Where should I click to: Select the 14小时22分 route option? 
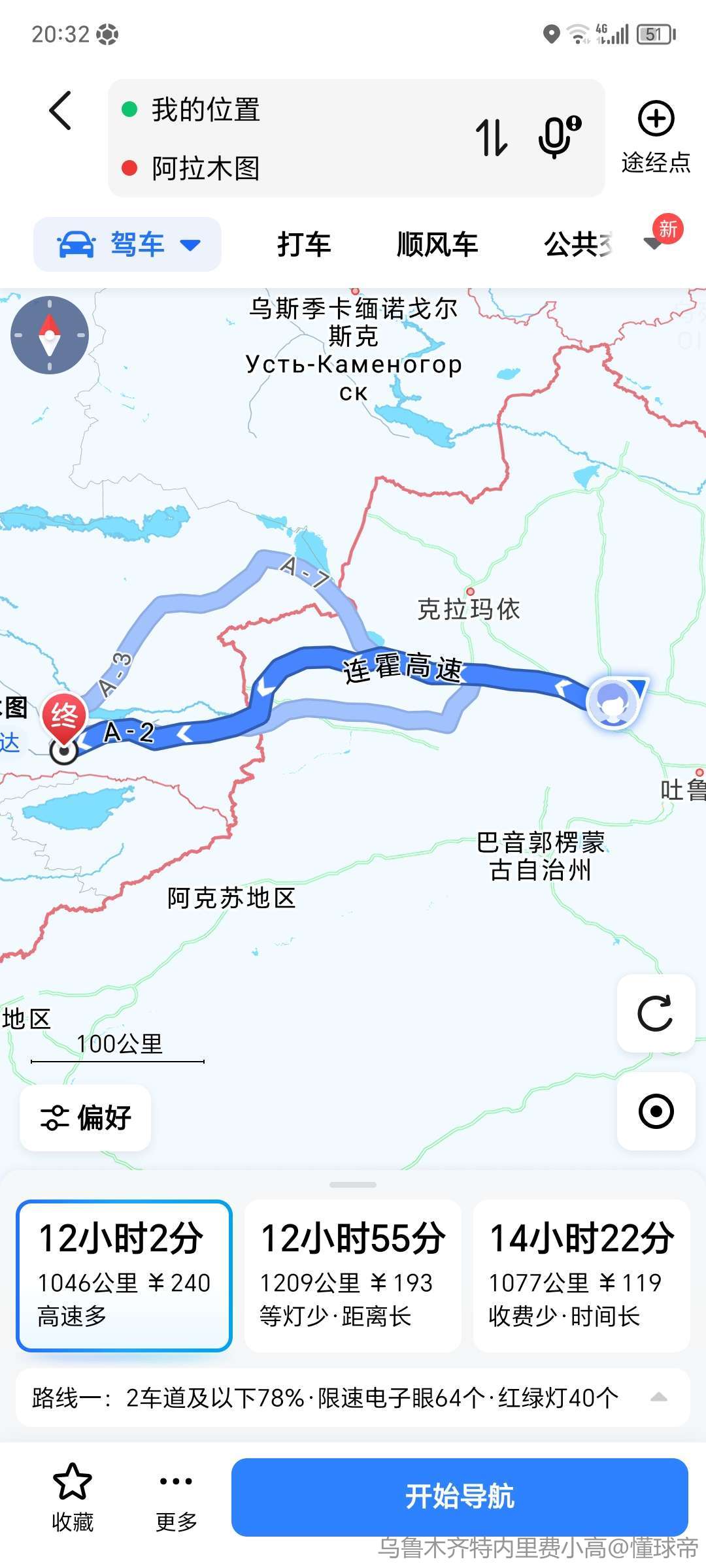tap(581, 1275)
